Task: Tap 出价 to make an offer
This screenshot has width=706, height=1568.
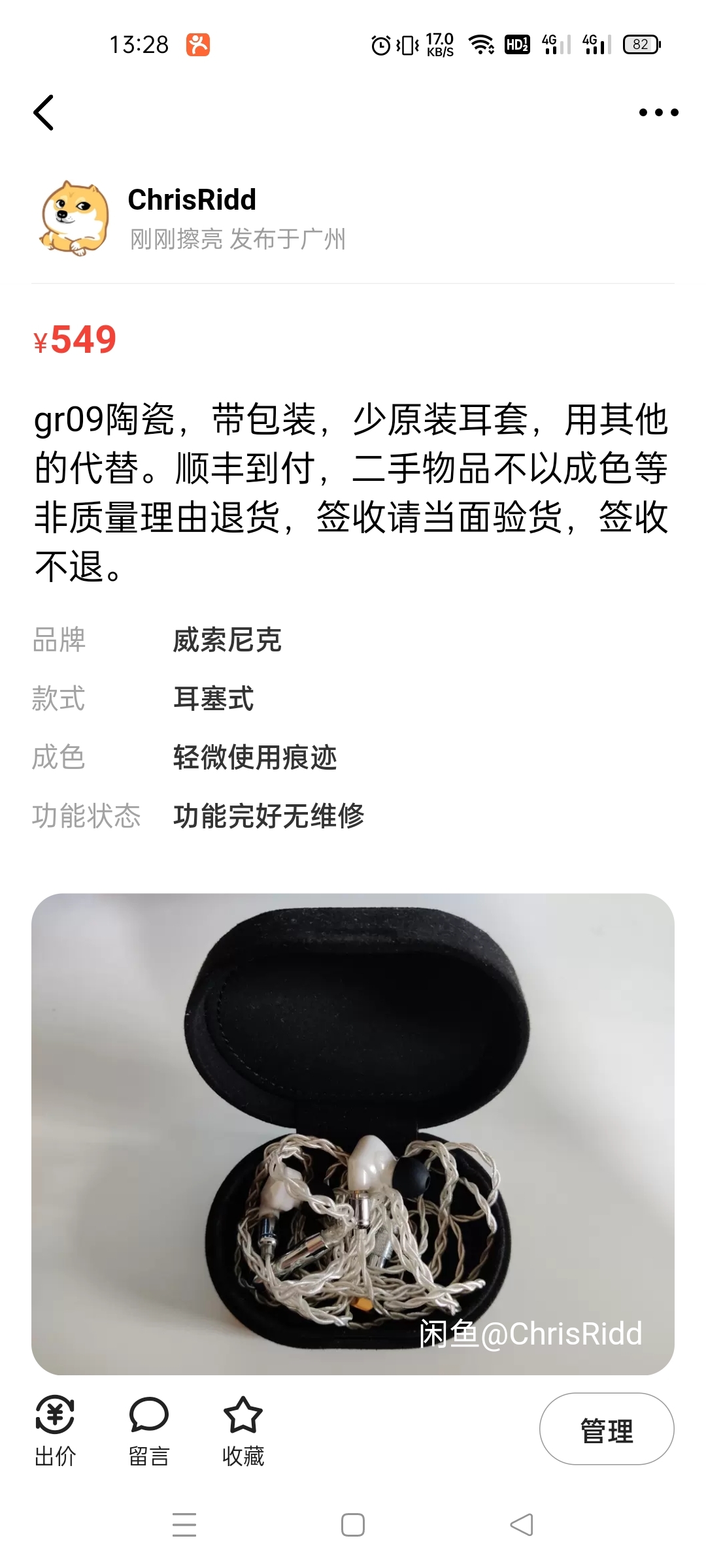Action: tap(55, 1431)
